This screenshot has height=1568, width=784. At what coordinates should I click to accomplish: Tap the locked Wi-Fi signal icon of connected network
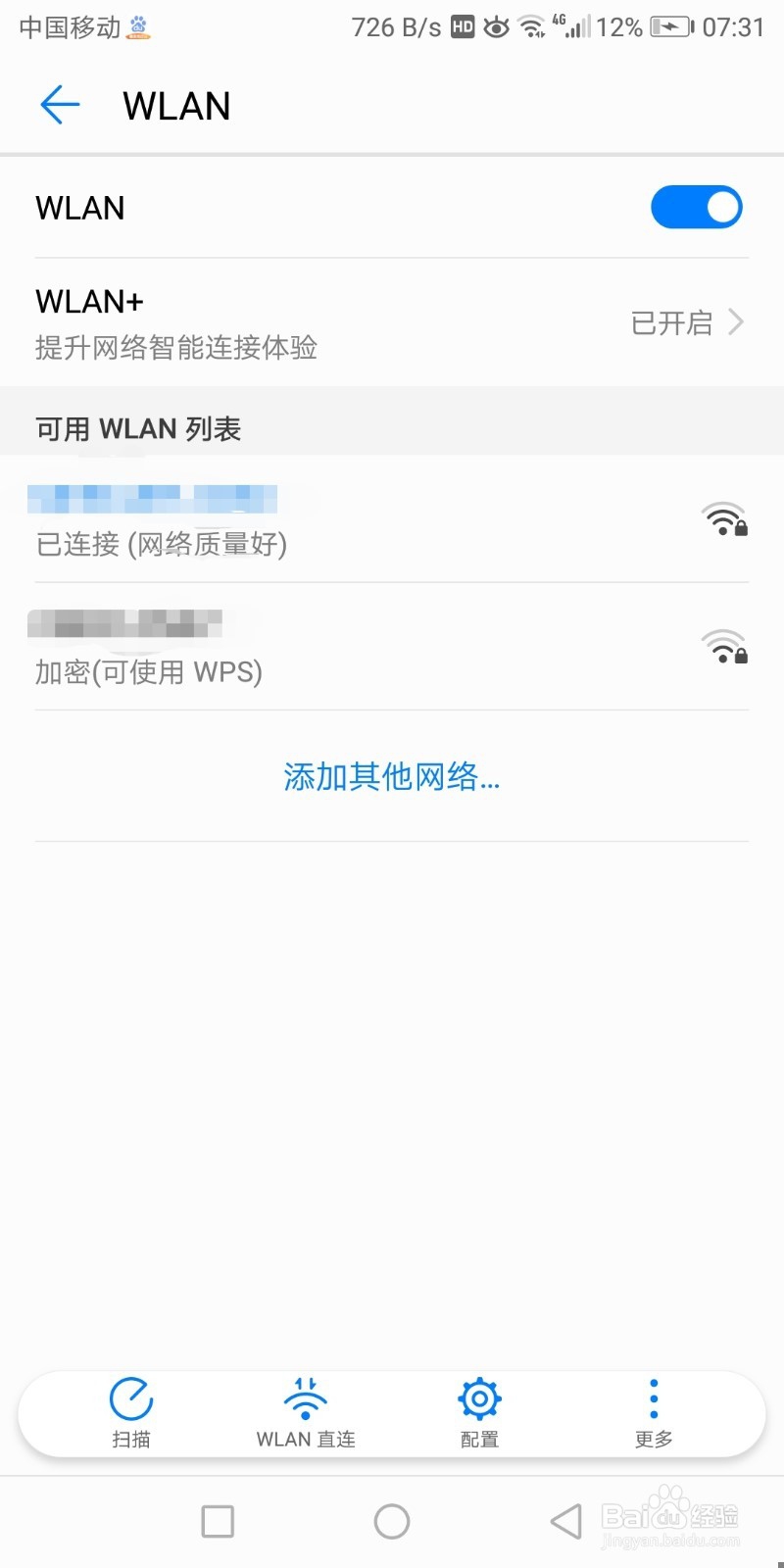[723, 519]
